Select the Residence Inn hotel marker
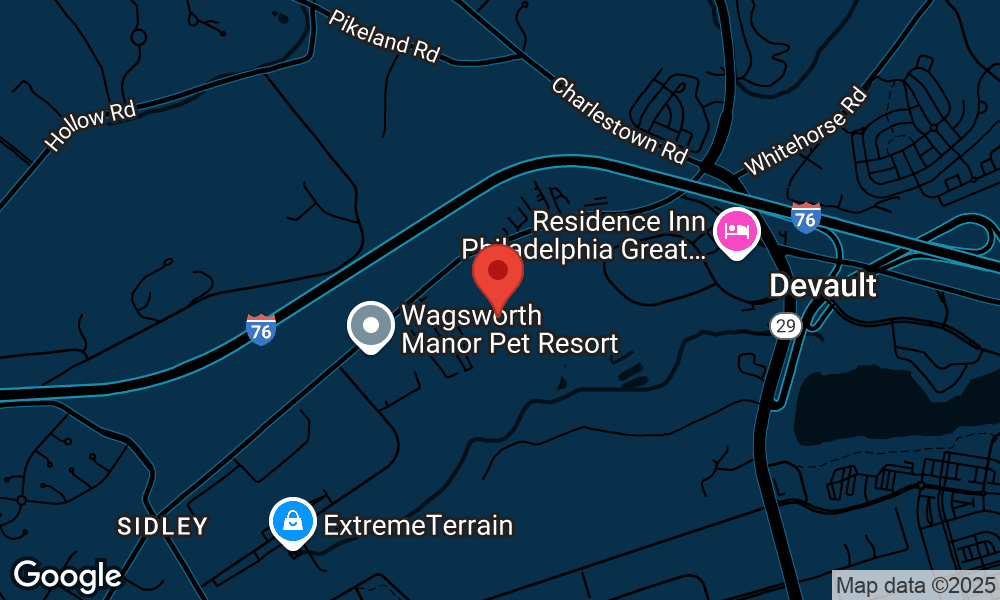 point(737,232)
